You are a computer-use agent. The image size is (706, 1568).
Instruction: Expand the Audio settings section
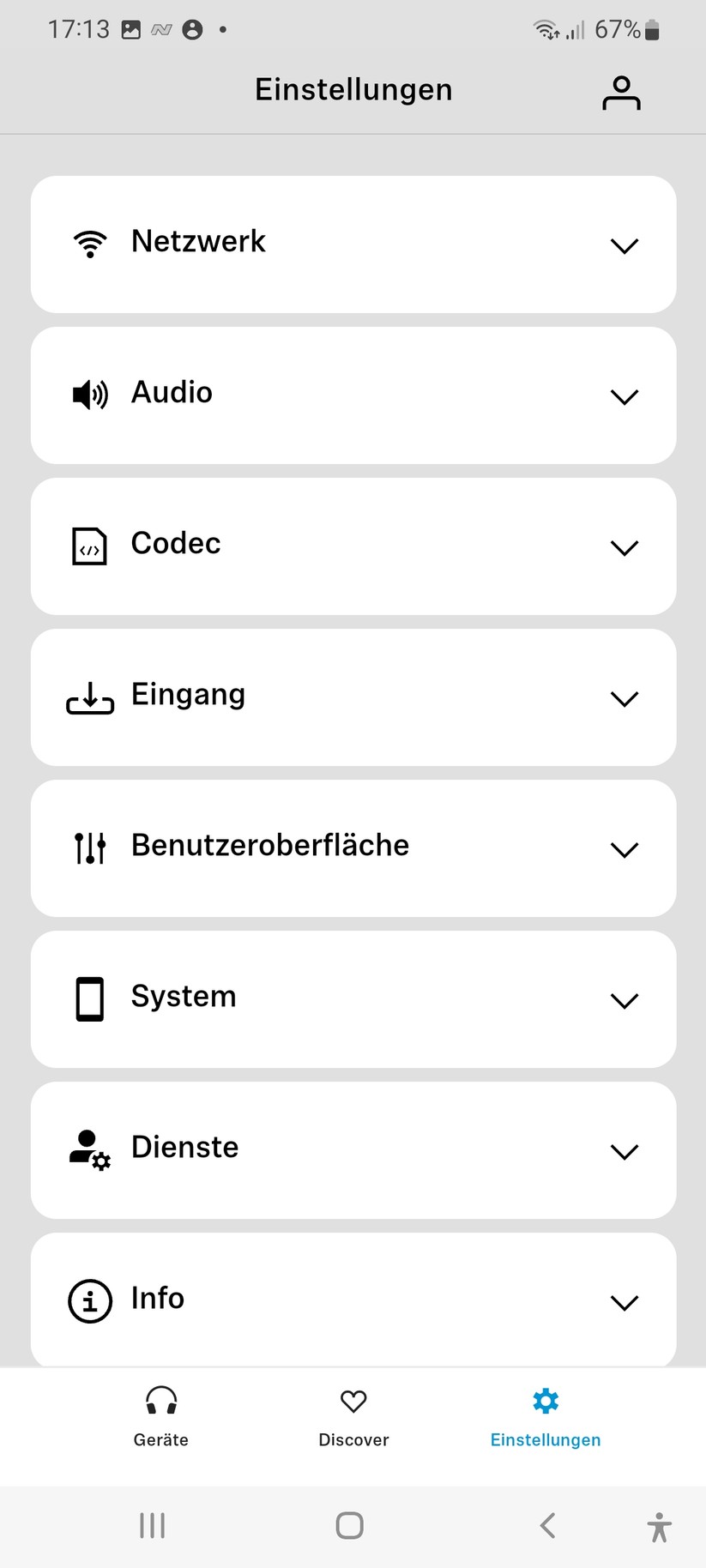click(625, 396)
